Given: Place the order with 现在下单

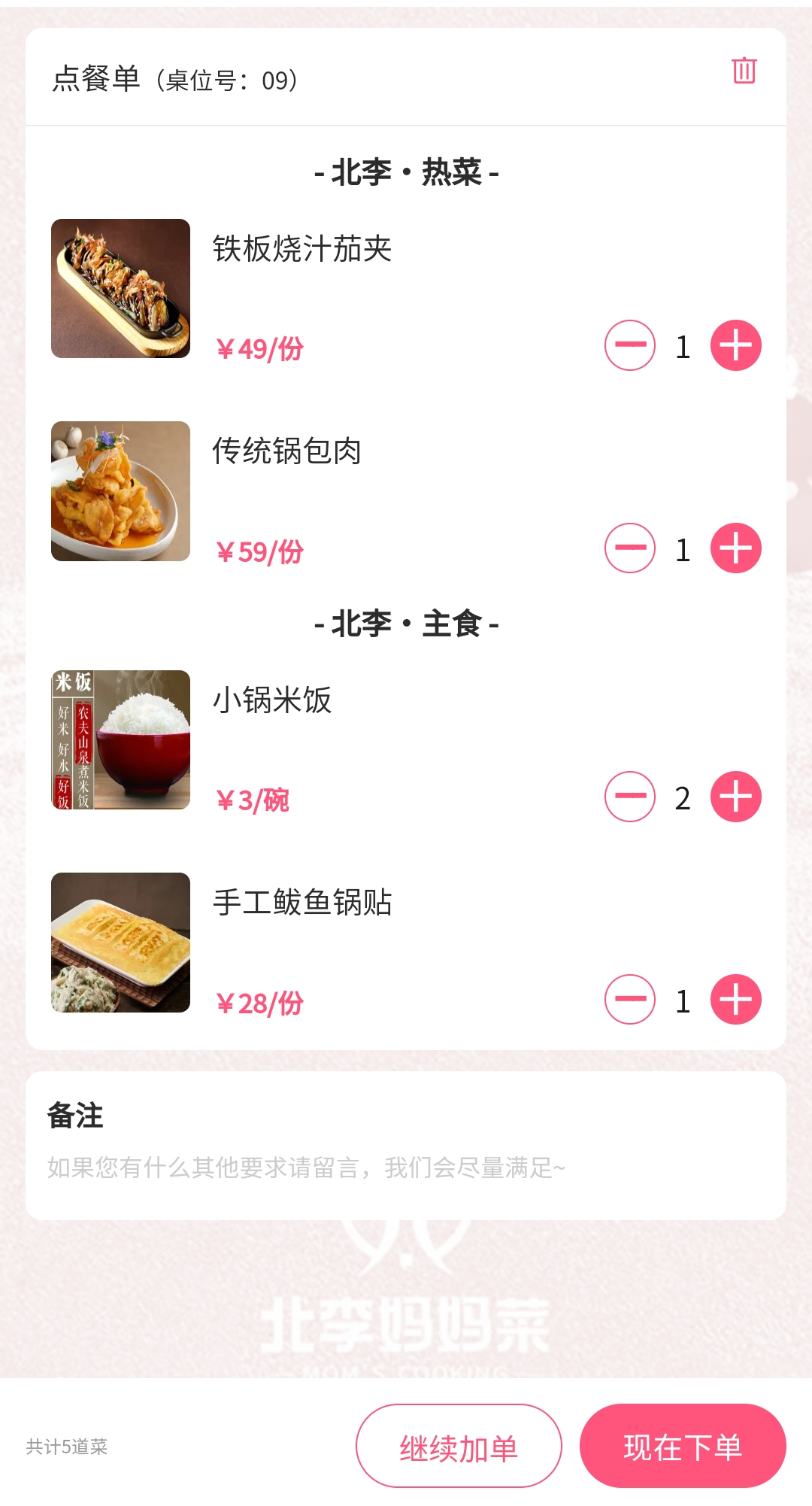Looking at the screenshot, I should tap(683, 1446).
